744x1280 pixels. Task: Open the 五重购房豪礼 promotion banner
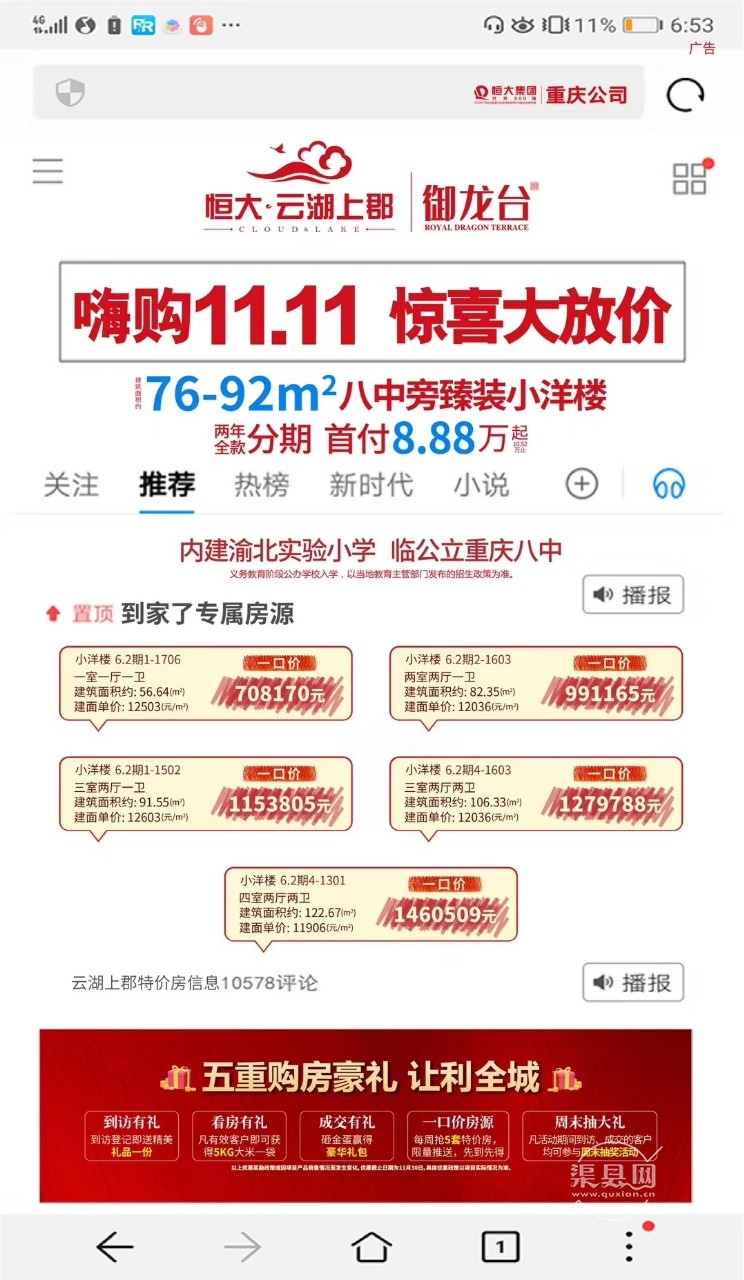click(x=366, y=1115)
